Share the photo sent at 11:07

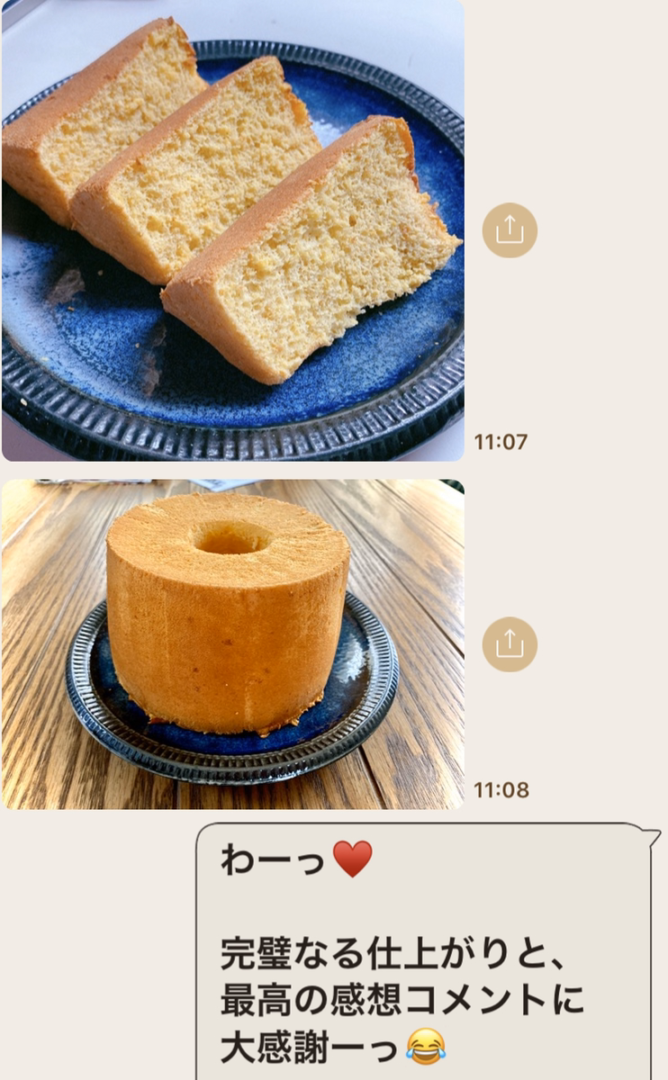[x=510, y=230]
